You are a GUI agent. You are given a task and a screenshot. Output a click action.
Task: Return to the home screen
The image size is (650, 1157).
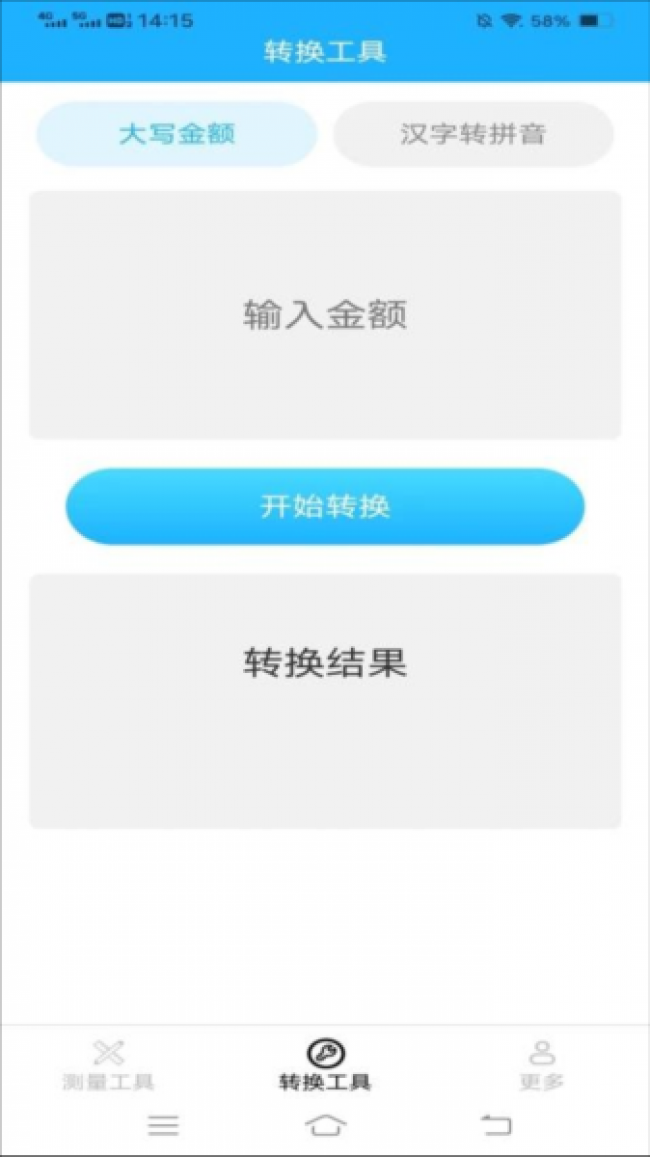tap(325, 1125)
